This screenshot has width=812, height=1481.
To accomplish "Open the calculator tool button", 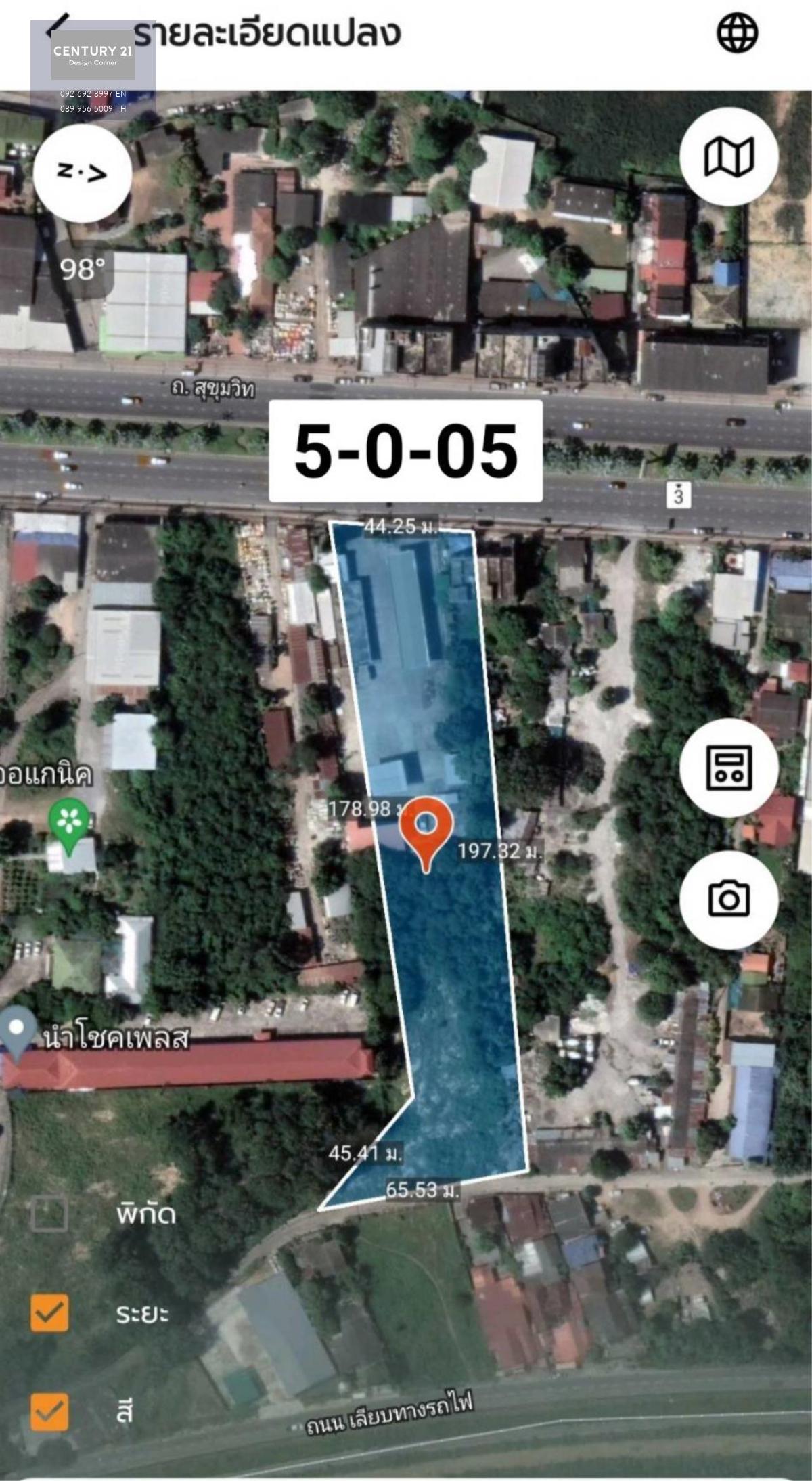I will tap(729, 768).
